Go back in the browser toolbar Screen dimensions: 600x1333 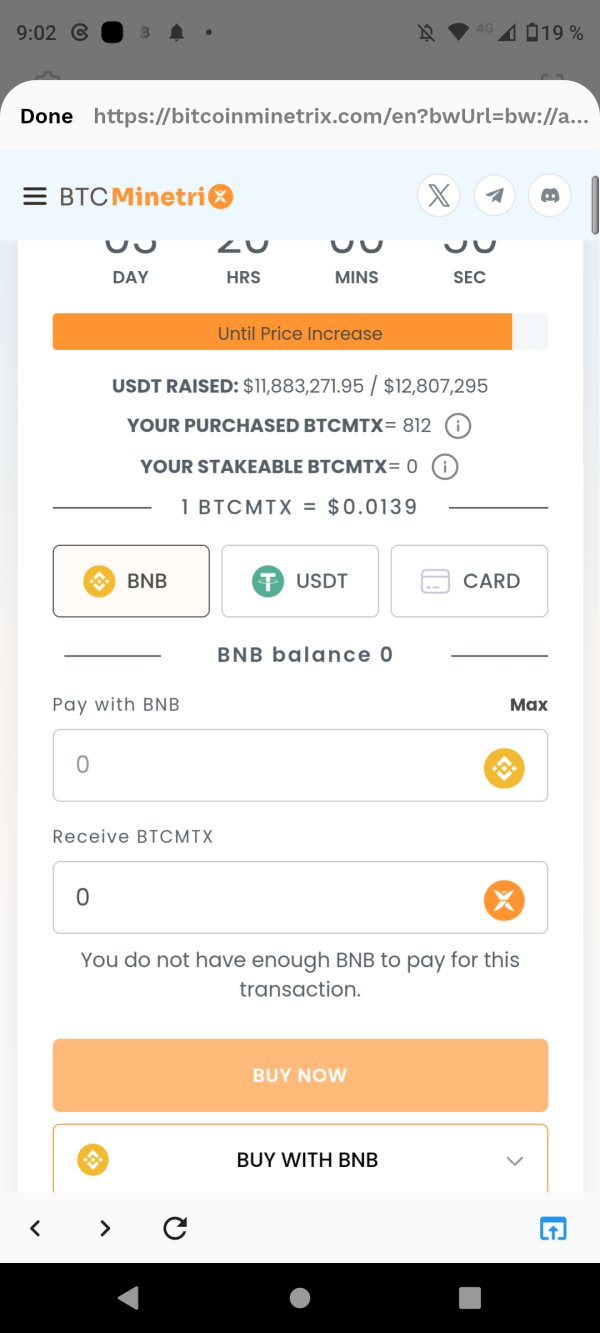35,1228
